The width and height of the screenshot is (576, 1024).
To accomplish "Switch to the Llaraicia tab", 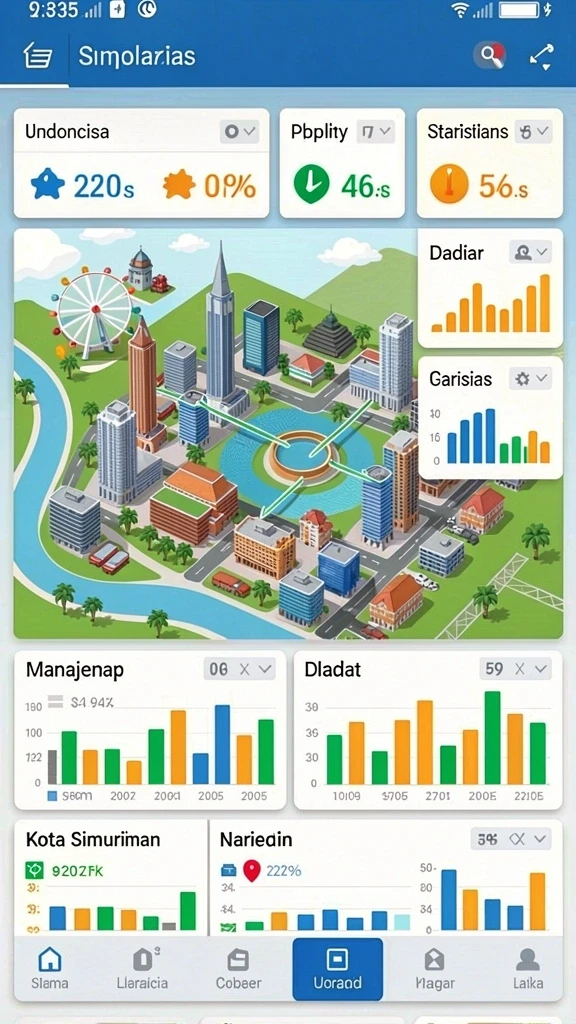I will (x=142, y=970).
